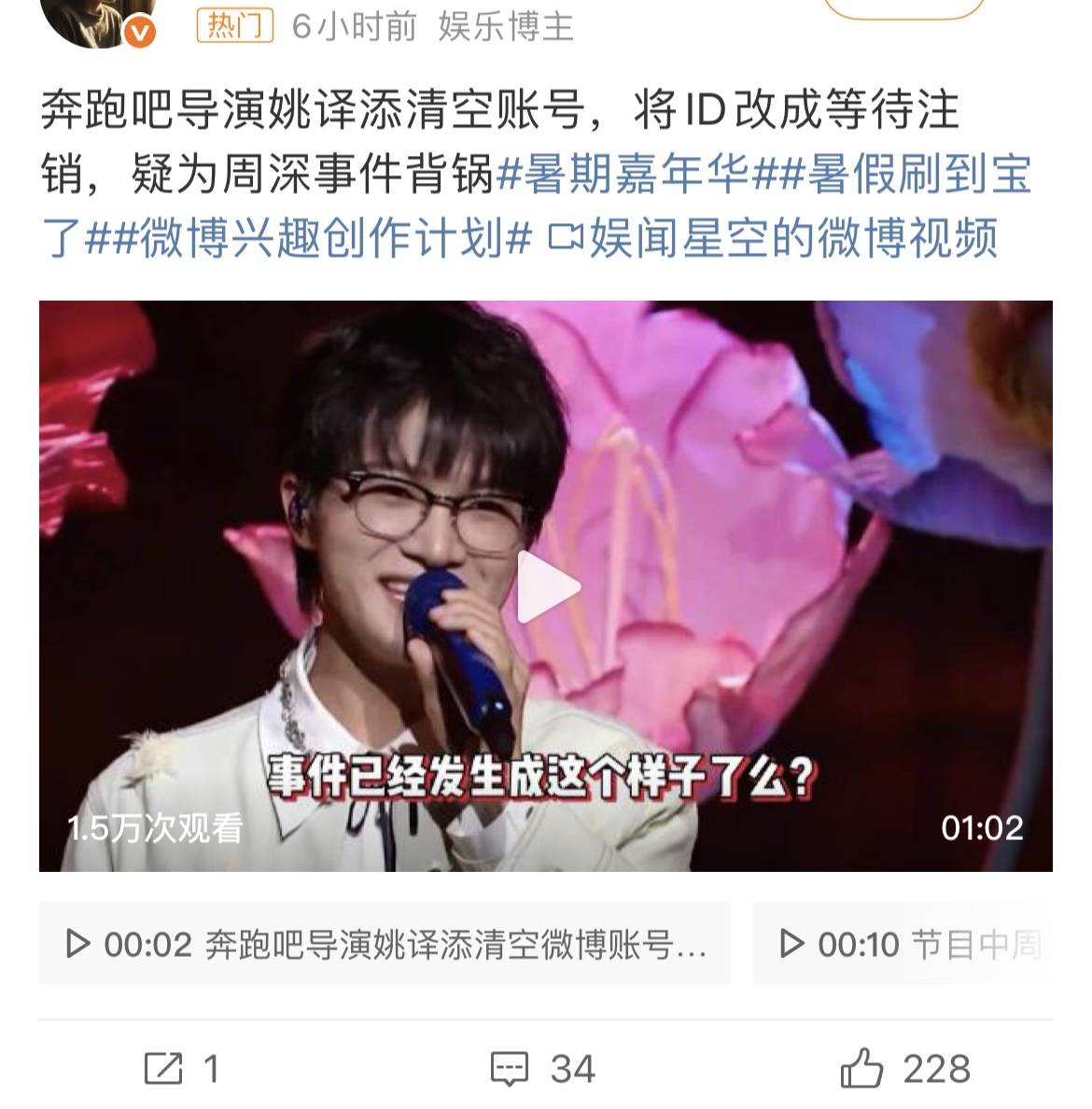The image size is (1092, 1109).
Task: Repost this Weibo post
Action: (183, 1068)
